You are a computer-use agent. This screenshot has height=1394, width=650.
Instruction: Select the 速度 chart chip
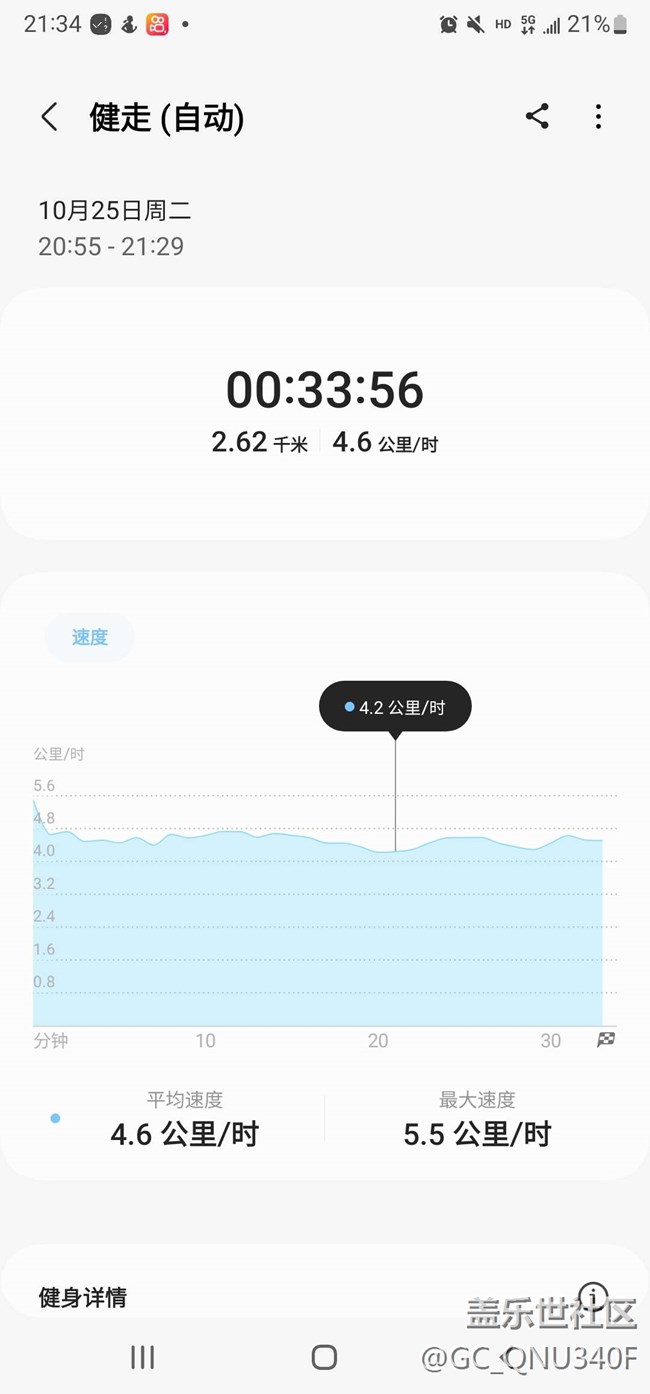tap(90, 637)
